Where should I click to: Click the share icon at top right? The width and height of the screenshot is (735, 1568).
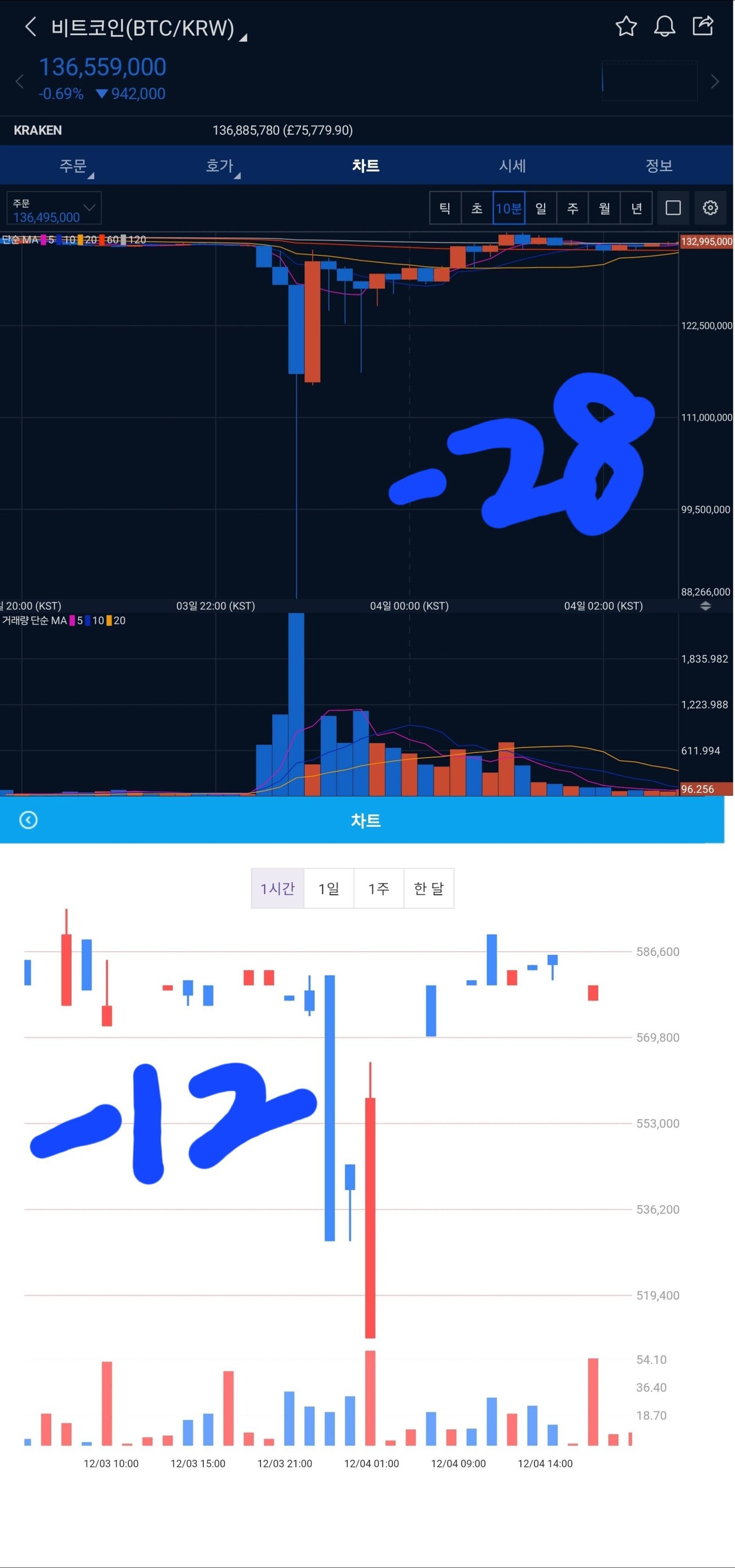(x=703, y=26)
